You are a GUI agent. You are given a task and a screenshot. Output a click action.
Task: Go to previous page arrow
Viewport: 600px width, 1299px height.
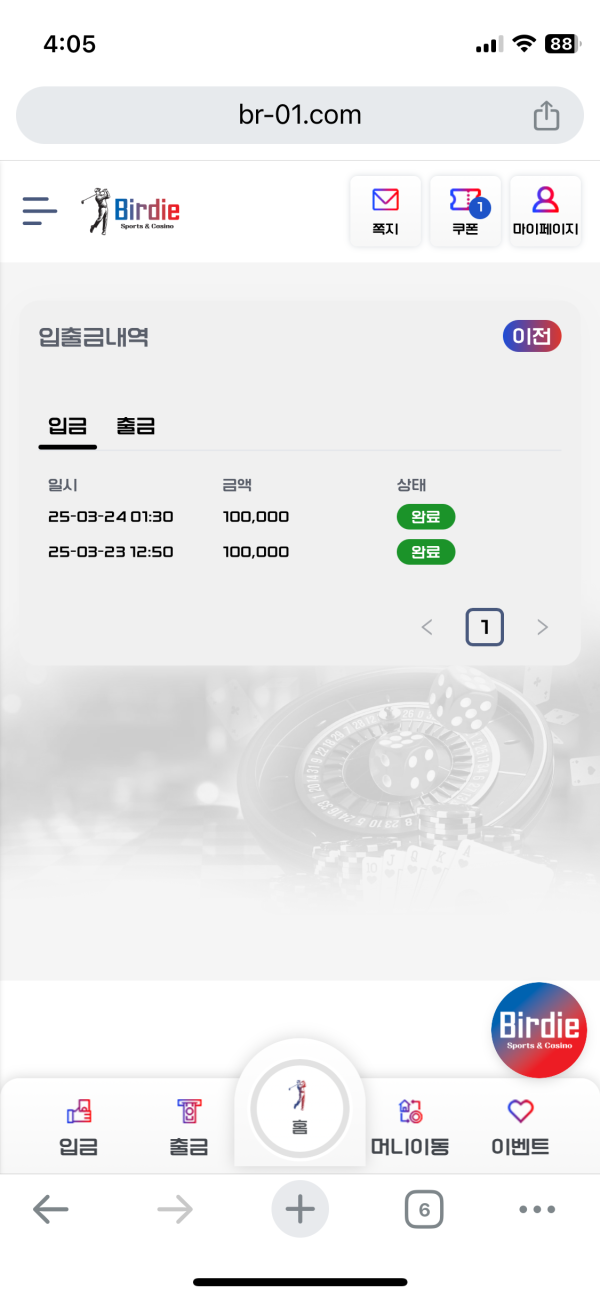[x=427, y=628]
